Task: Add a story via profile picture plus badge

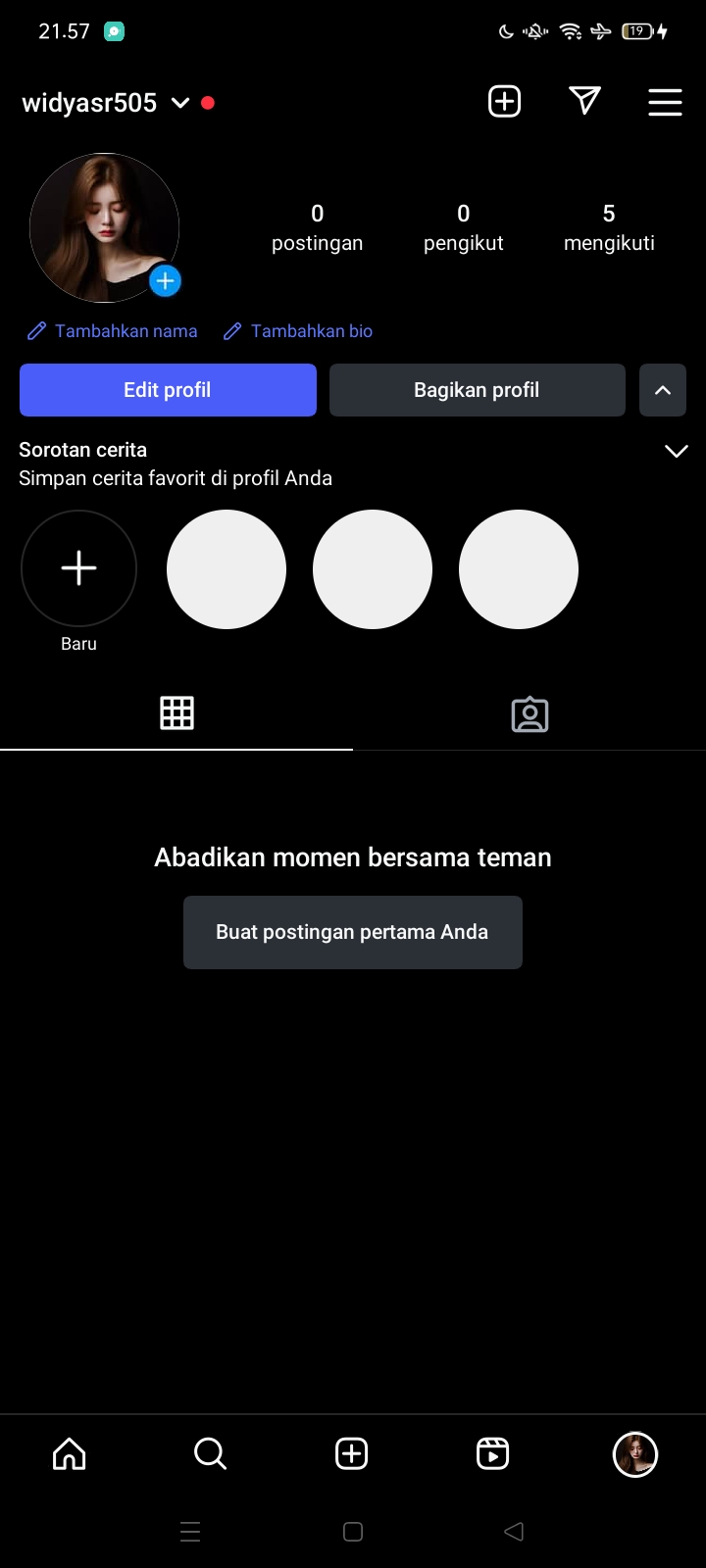Action: pos(166,281)
